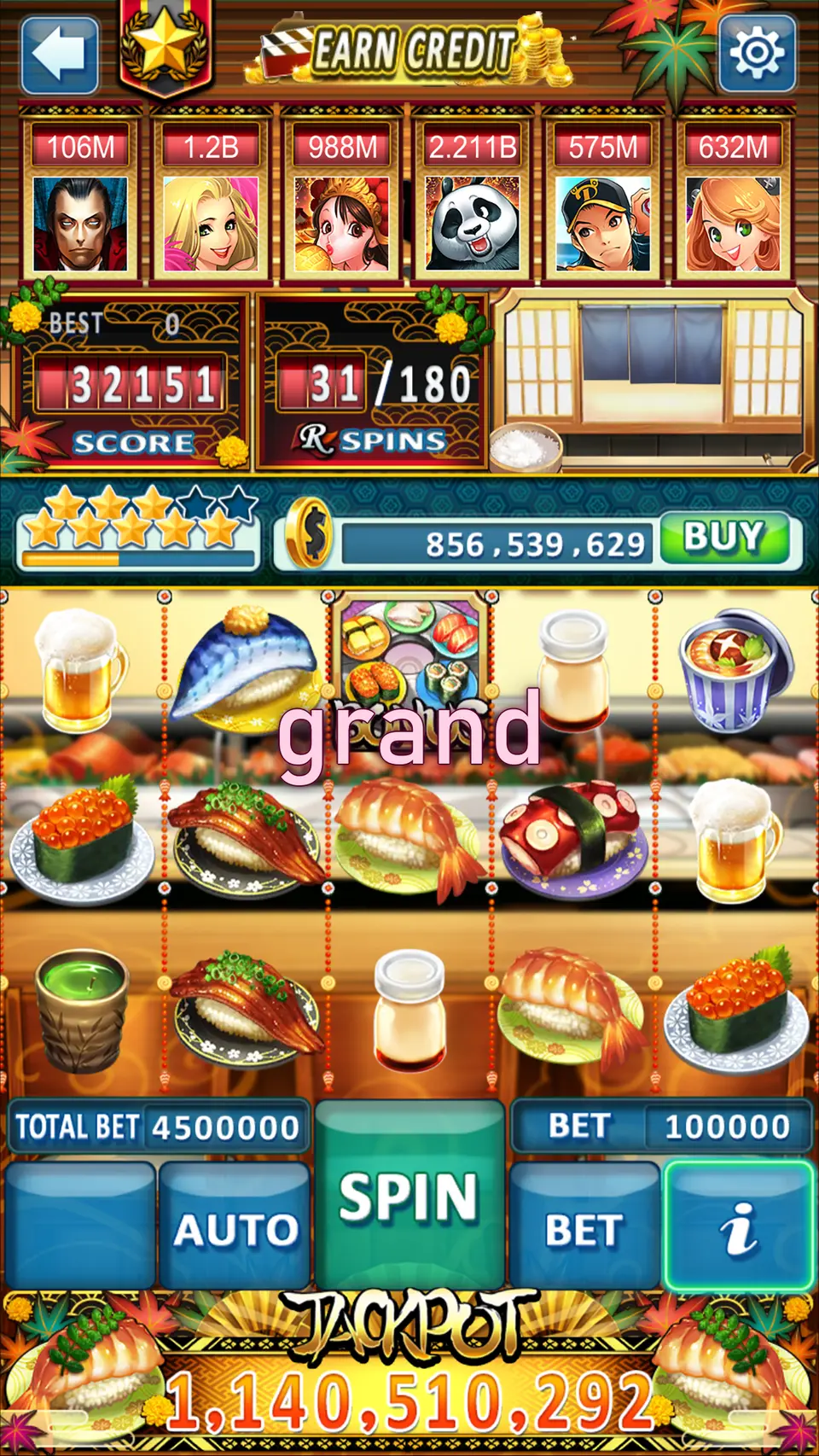
Task: Enable AUTO spin
Action: (x=235, y=1226)
